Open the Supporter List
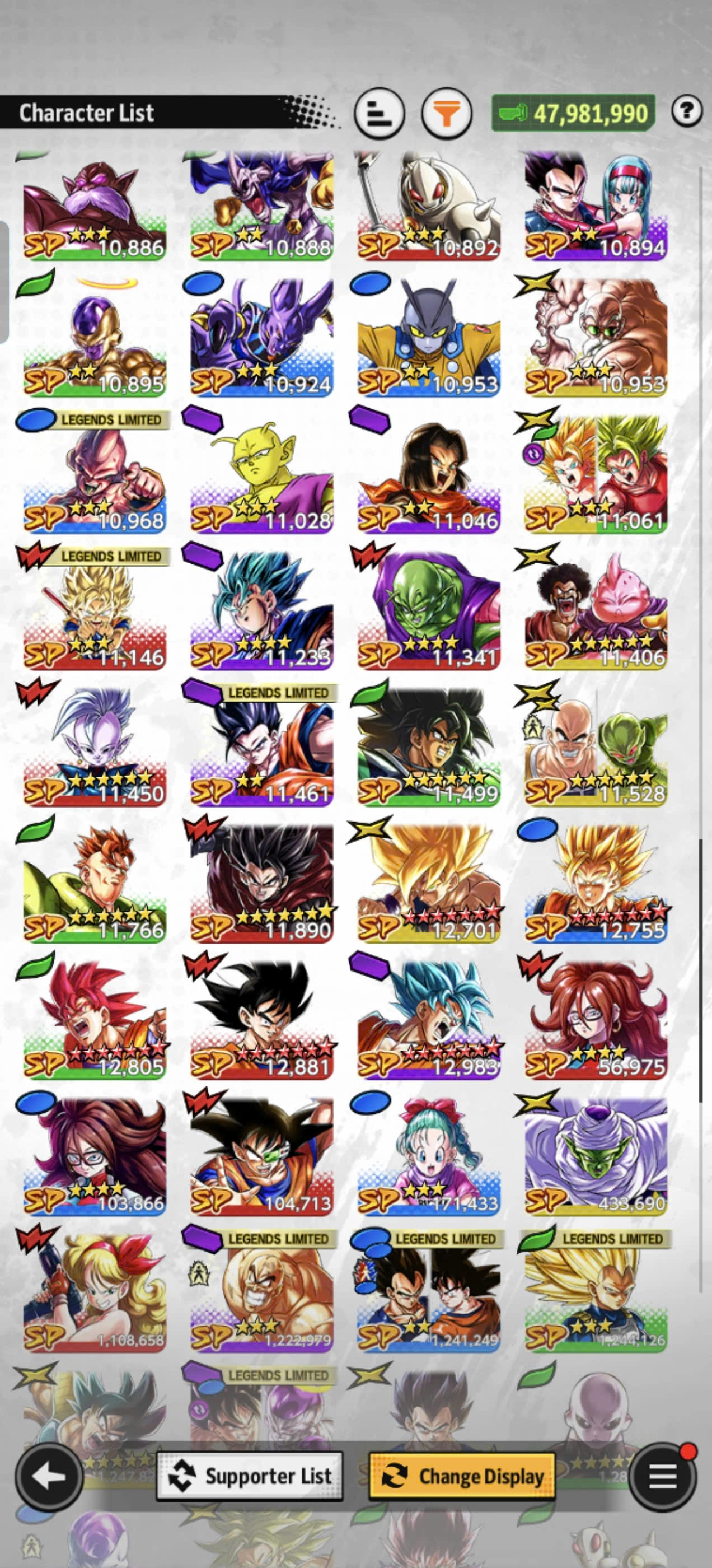Viewport: 712px width, 1568px height. click(250, 1476)
